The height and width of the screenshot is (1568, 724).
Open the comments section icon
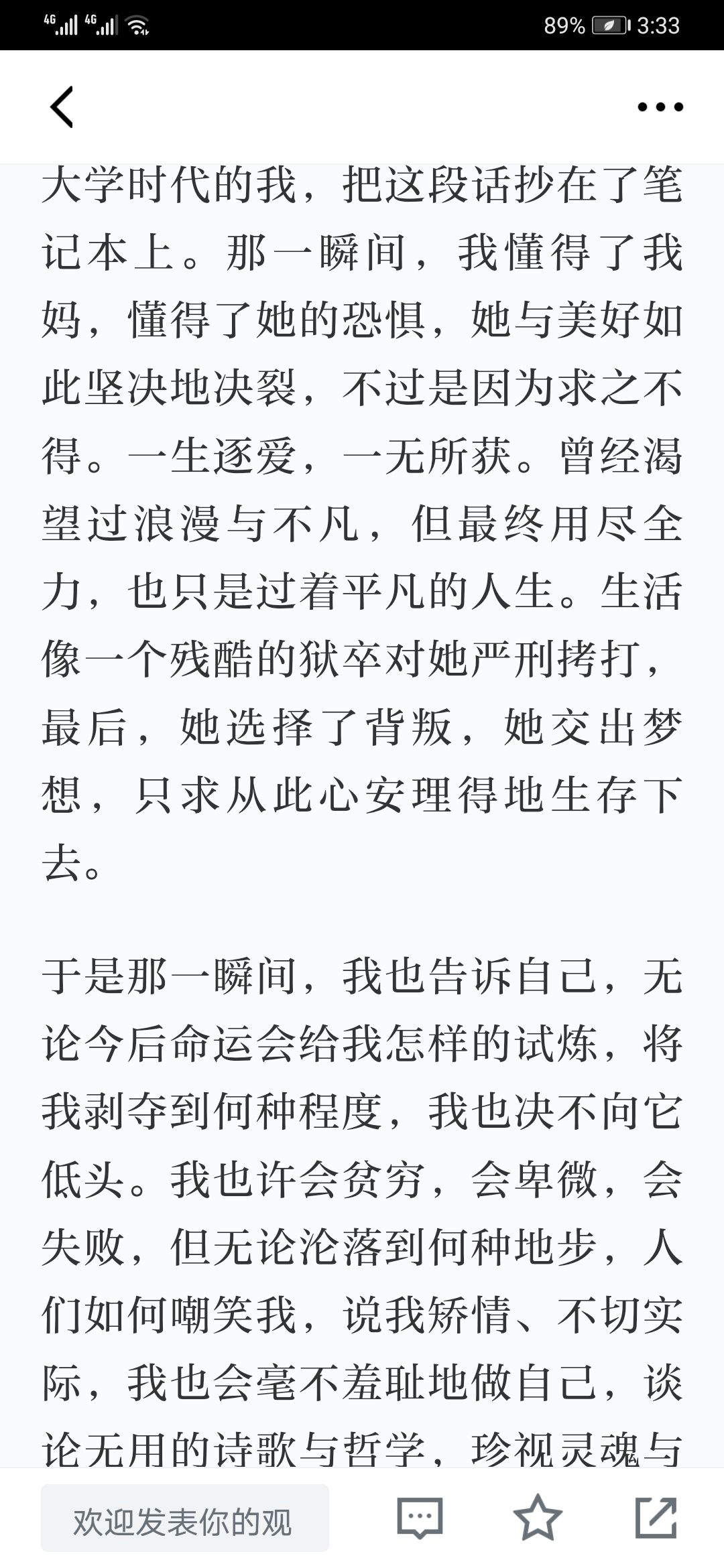click(420, 1518)
